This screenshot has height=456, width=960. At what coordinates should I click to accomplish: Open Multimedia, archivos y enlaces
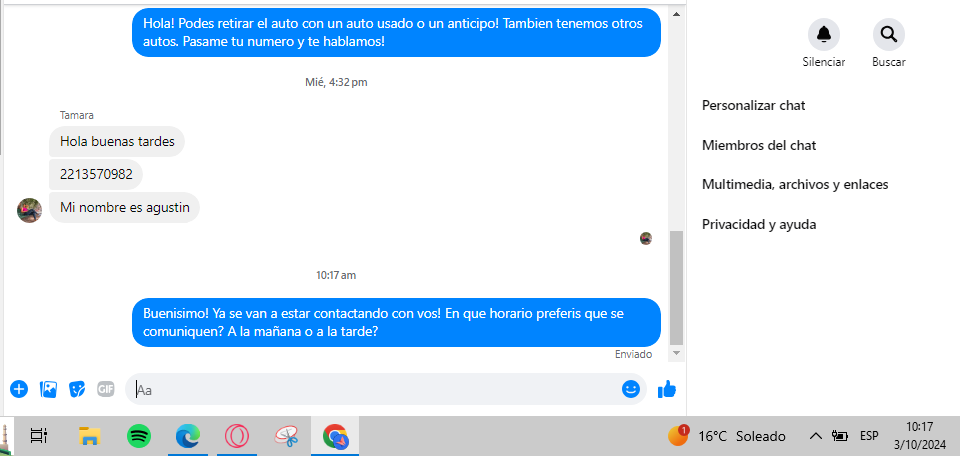tap(795, 184)
